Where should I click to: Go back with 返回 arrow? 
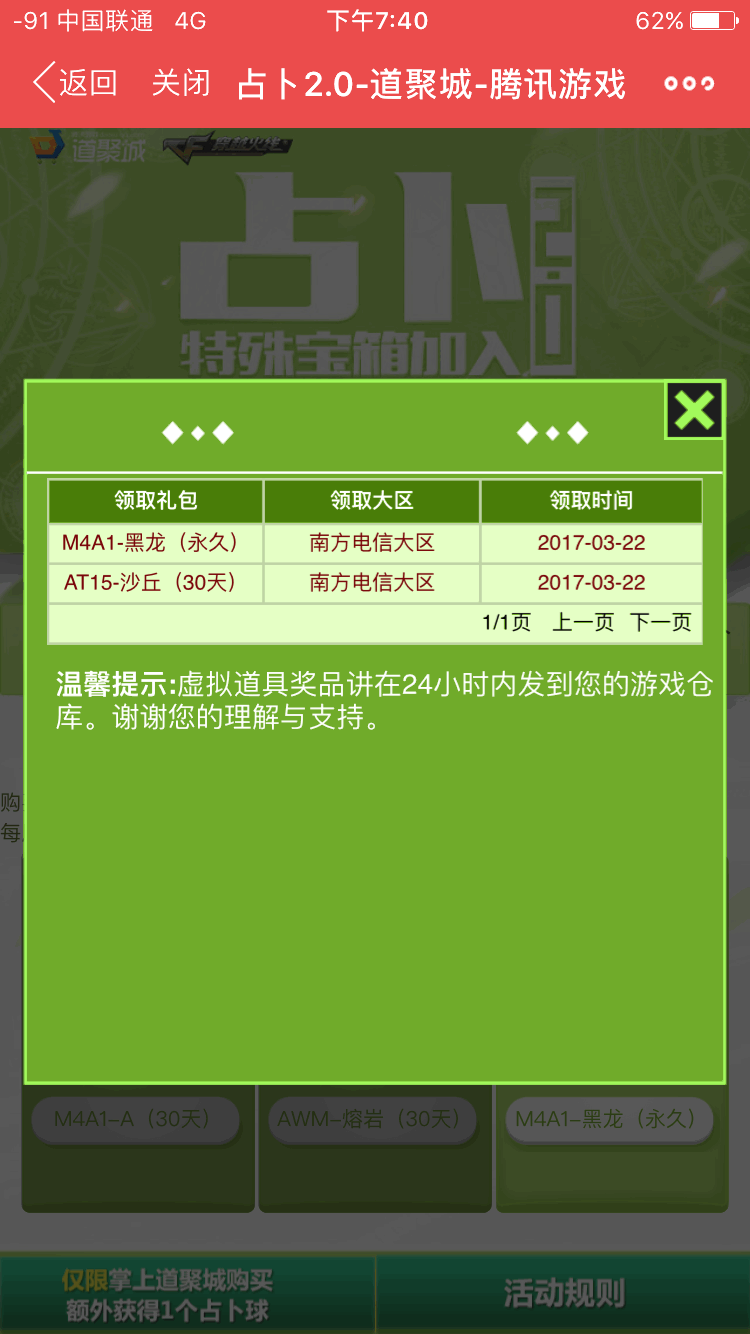click(x=75, y=83)
